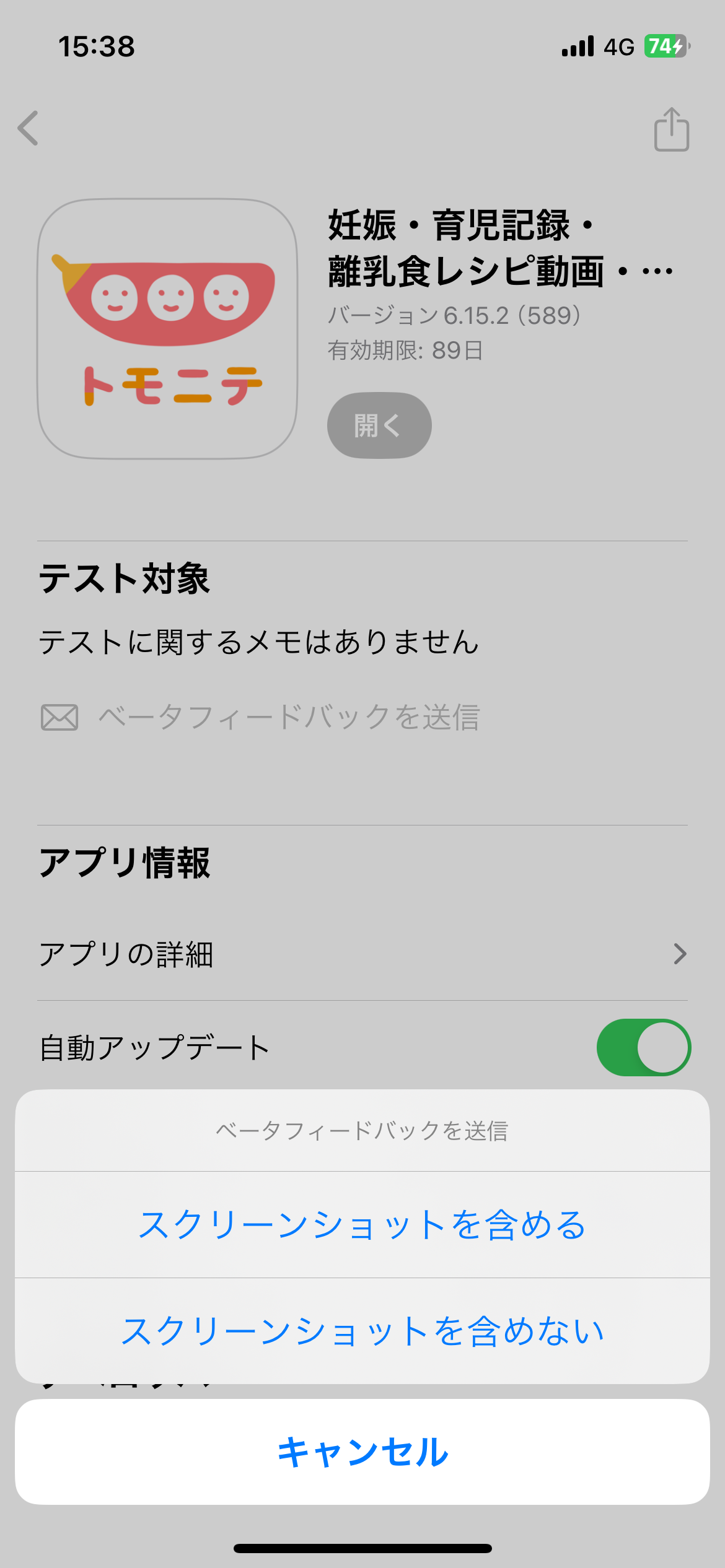Tap the grayed 開く button
Image resolution: width=725 pixels, height=1568 pixels.
click(x=379, y=425)
